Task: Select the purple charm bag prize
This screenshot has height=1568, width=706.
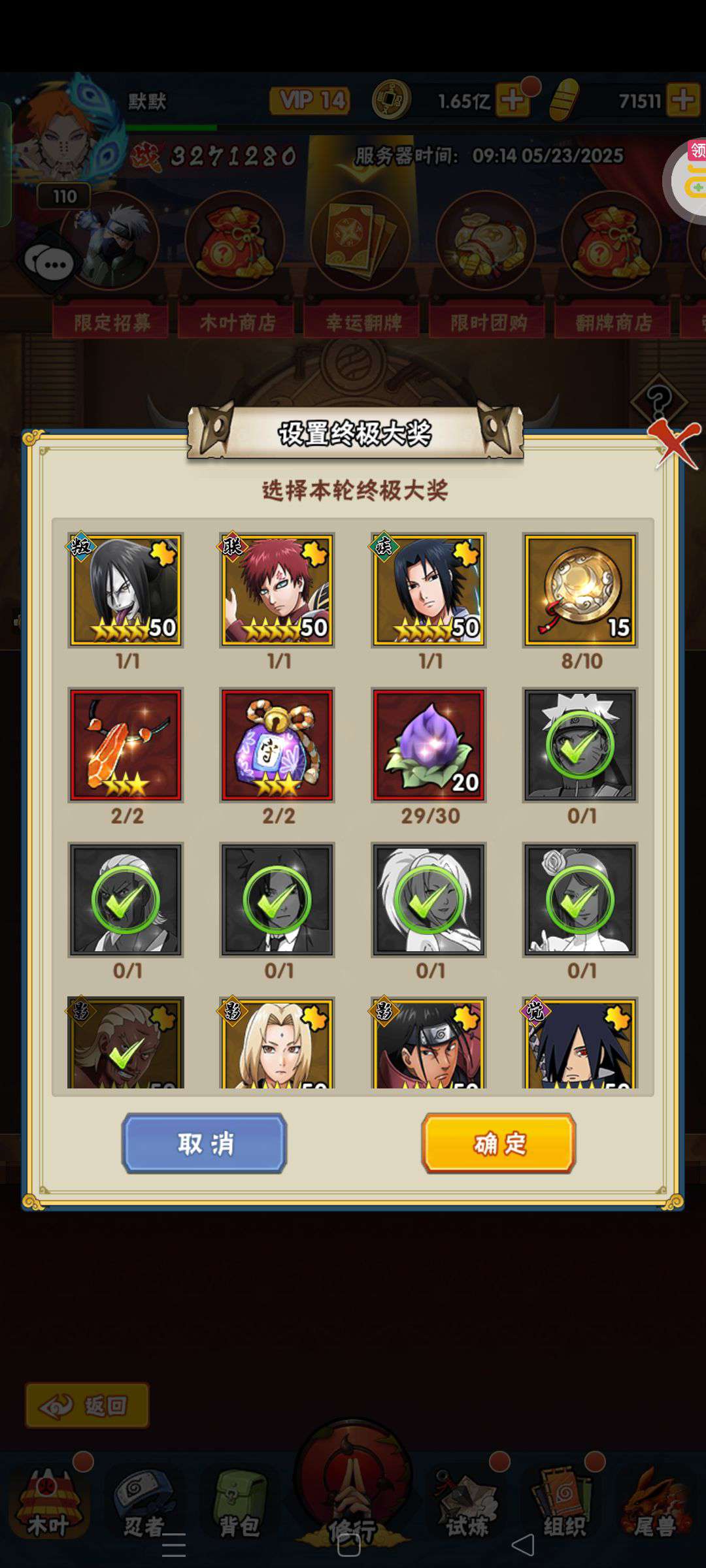Action: tap(278, 745)
